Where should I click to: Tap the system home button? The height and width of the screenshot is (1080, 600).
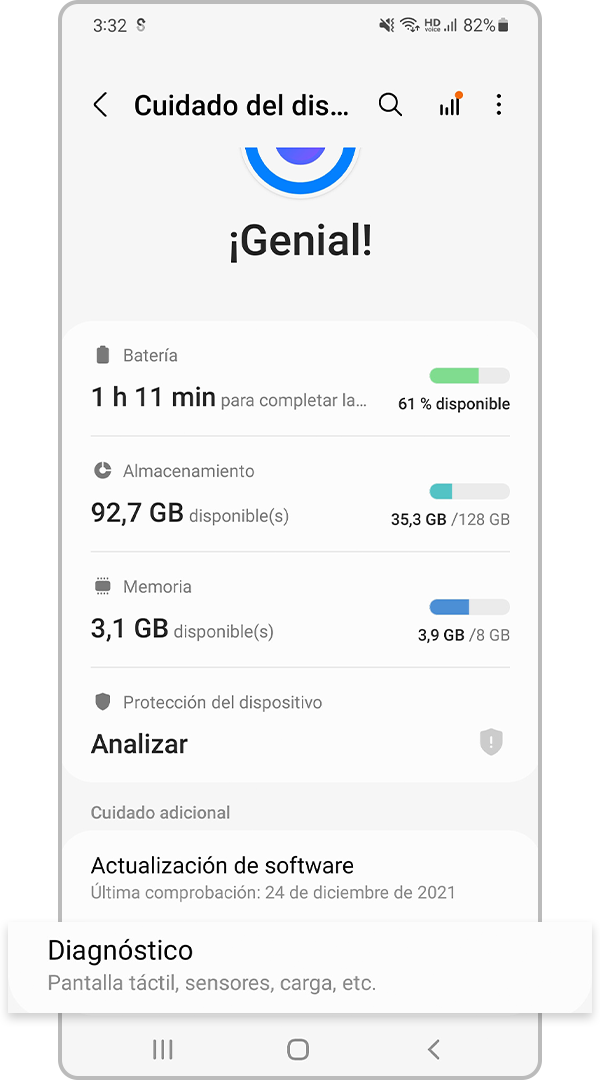click(x=298, y=1049)
